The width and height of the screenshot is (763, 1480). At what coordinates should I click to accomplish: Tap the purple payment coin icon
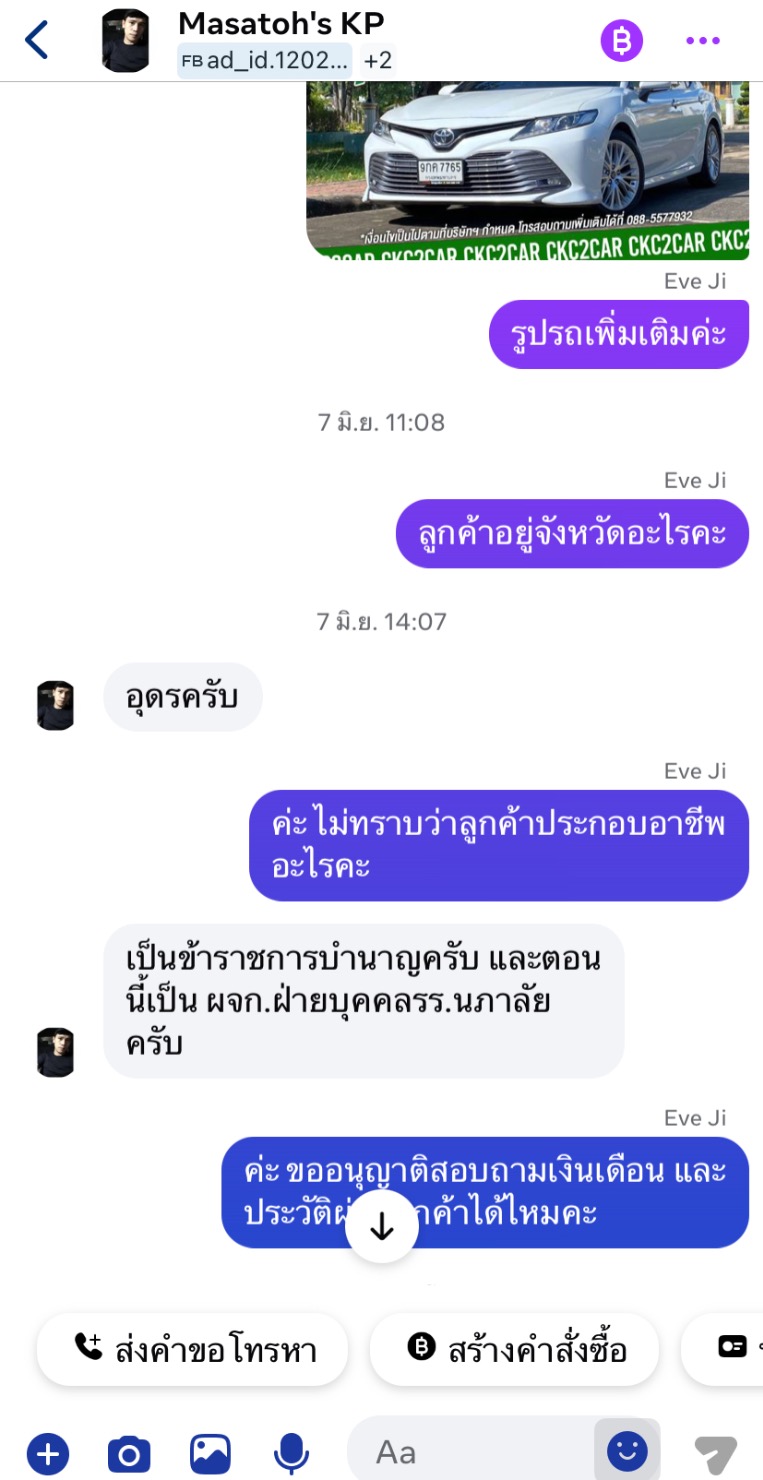point(621,41)
